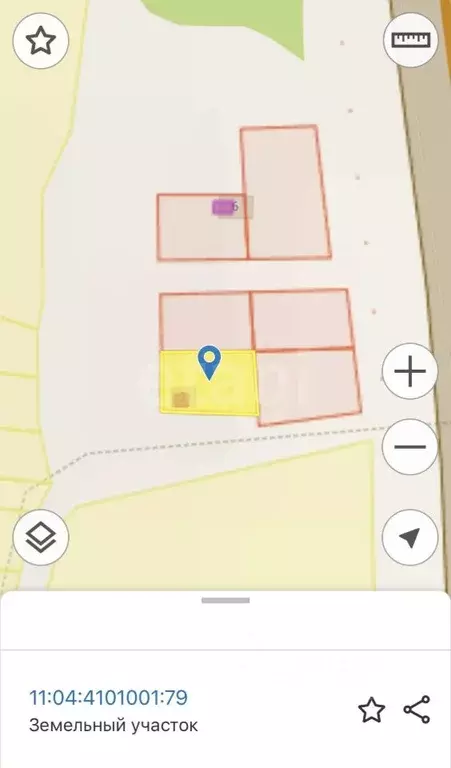The image size is (451, 768).
Task: Open the map layers selector
Action: pyautogui.click(x=41, y=537)
